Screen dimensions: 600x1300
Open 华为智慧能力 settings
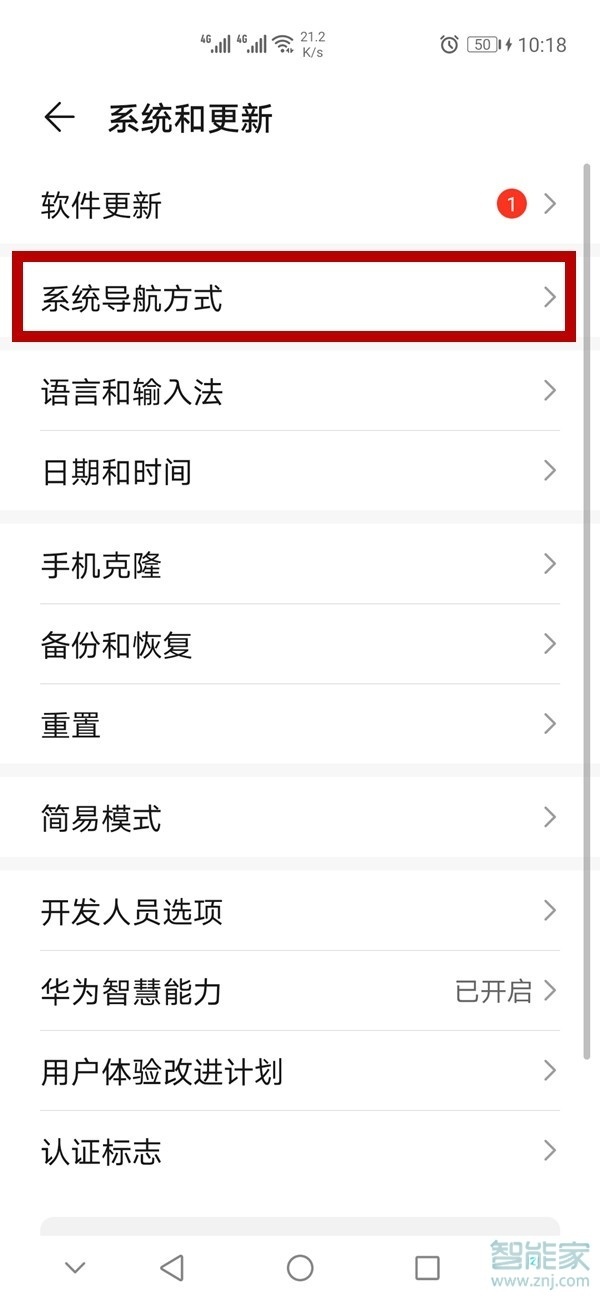point(300,991)
